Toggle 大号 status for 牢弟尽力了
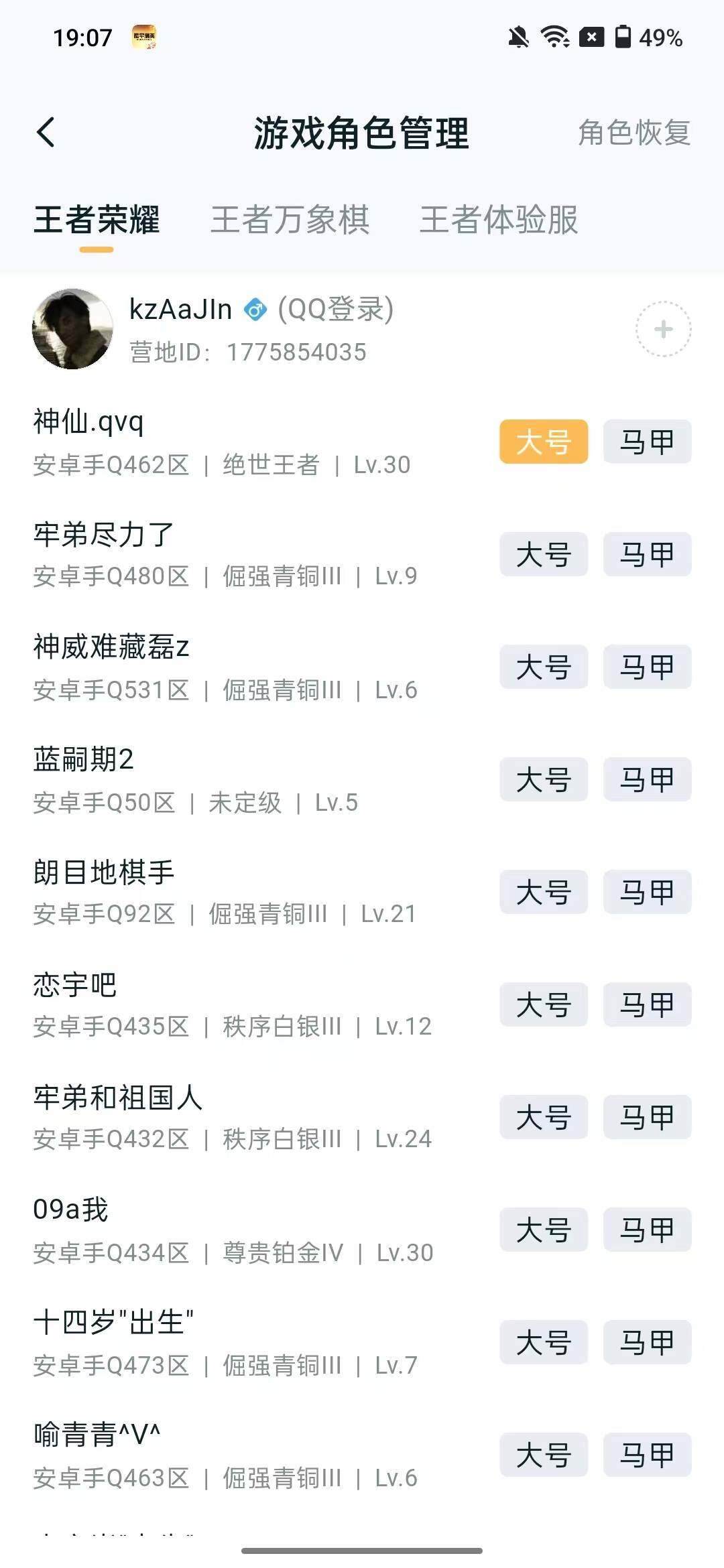This screenshot has width=724, height=1568. point(544,555)
